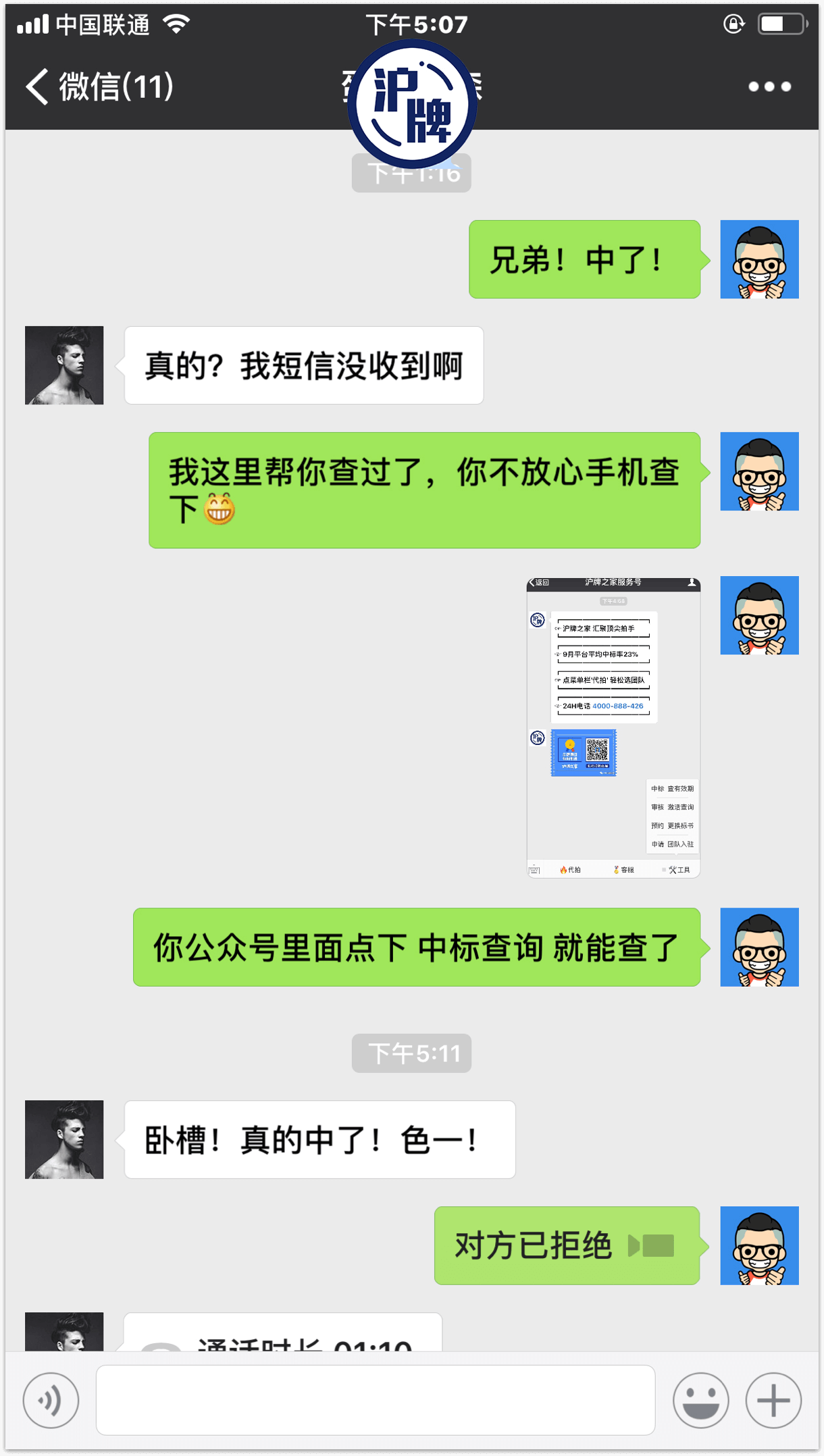Open the emoji sticker panel
The image size is (824, 1456).
[700, 1400]
